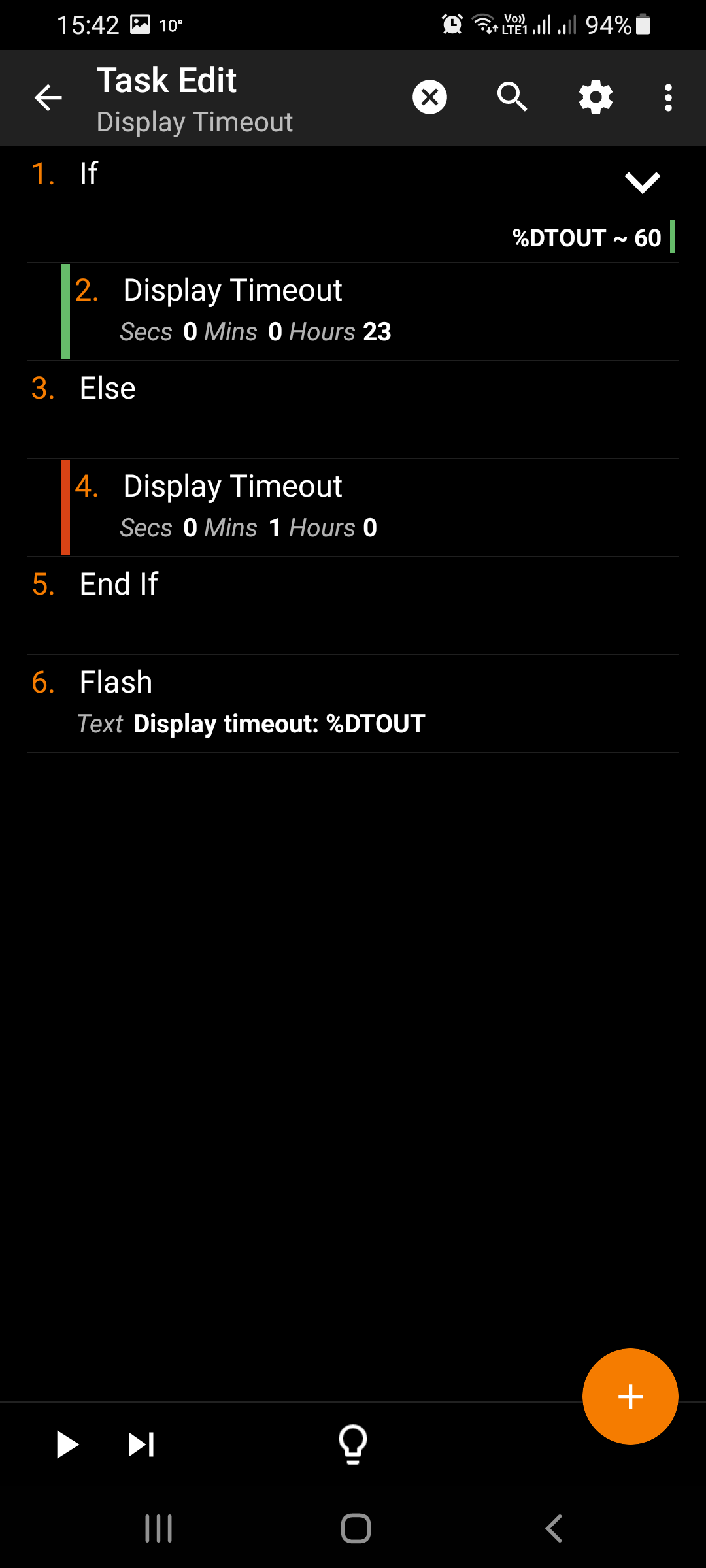Open the overflow menu with three dots
The height and width of the screenshot is (1568, 706).
click(x=667, y=97)
